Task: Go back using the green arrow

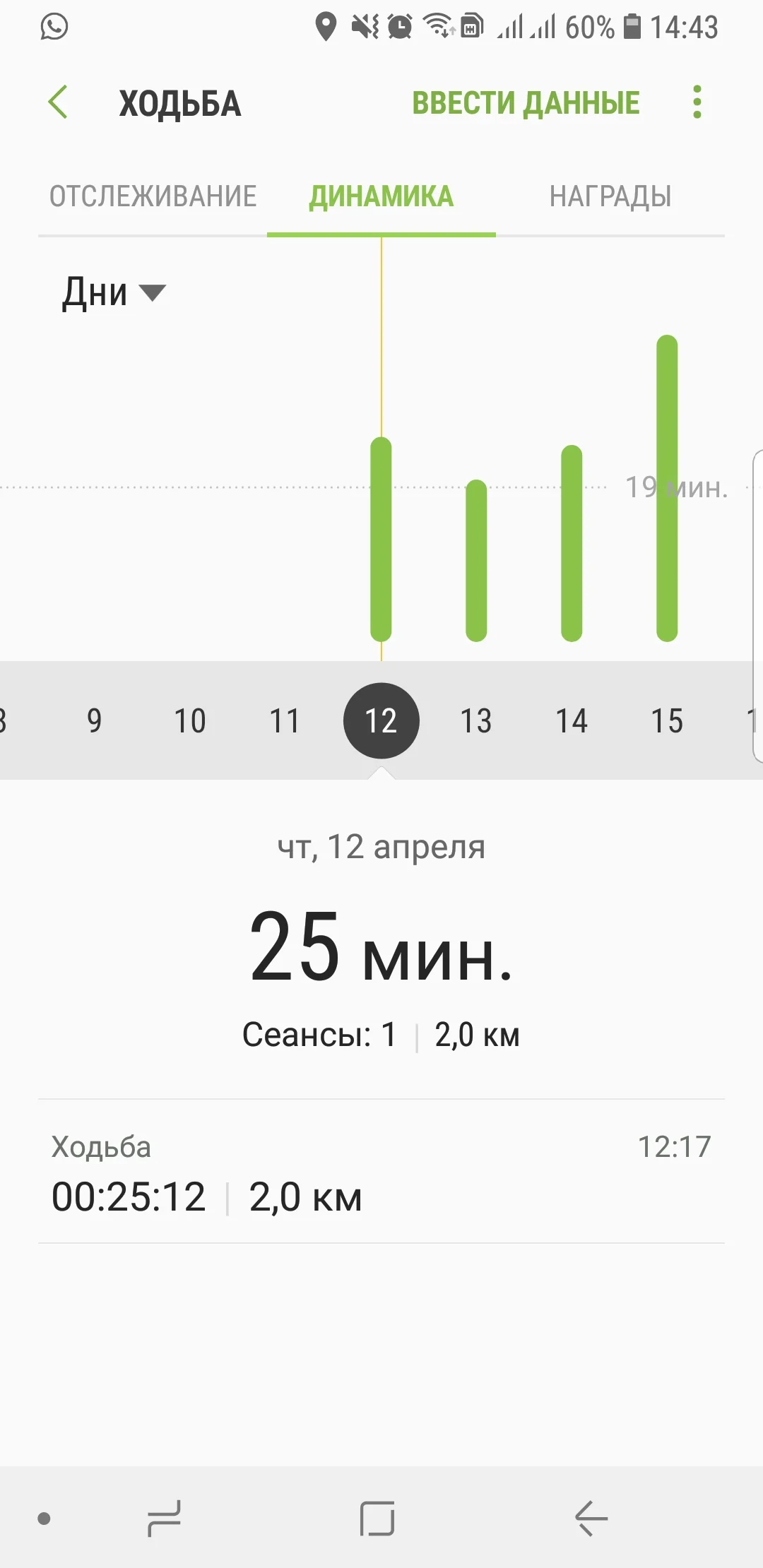Action: [x=58, y=102]
